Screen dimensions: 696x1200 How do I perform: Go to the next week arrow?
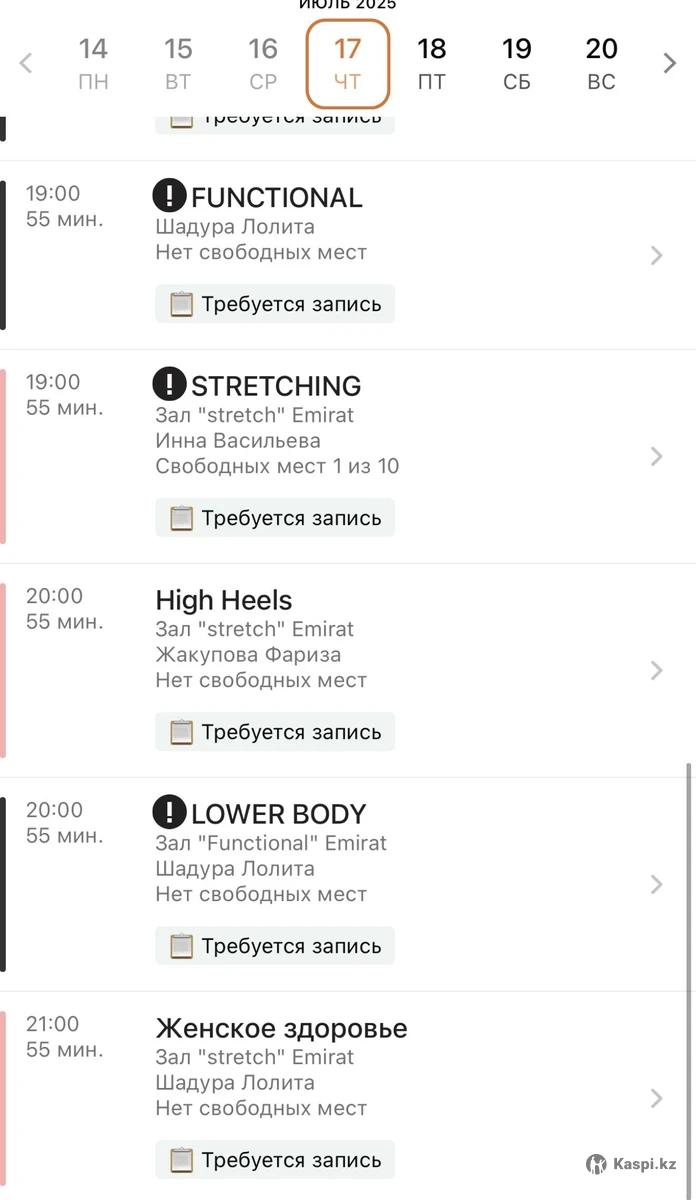coord(670,64)
